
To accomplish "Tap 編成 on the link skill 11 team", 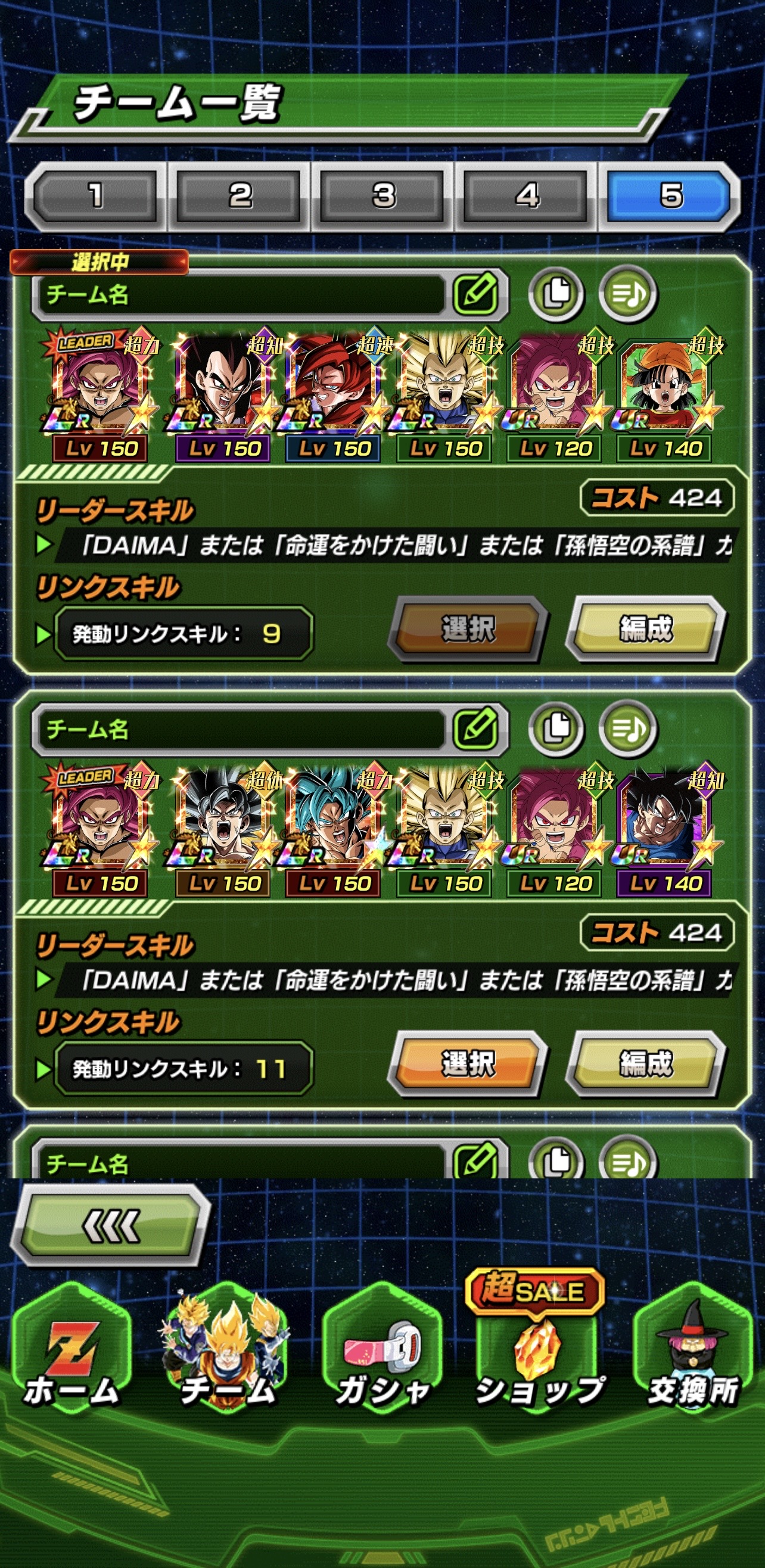I will tap(646, 1064).
